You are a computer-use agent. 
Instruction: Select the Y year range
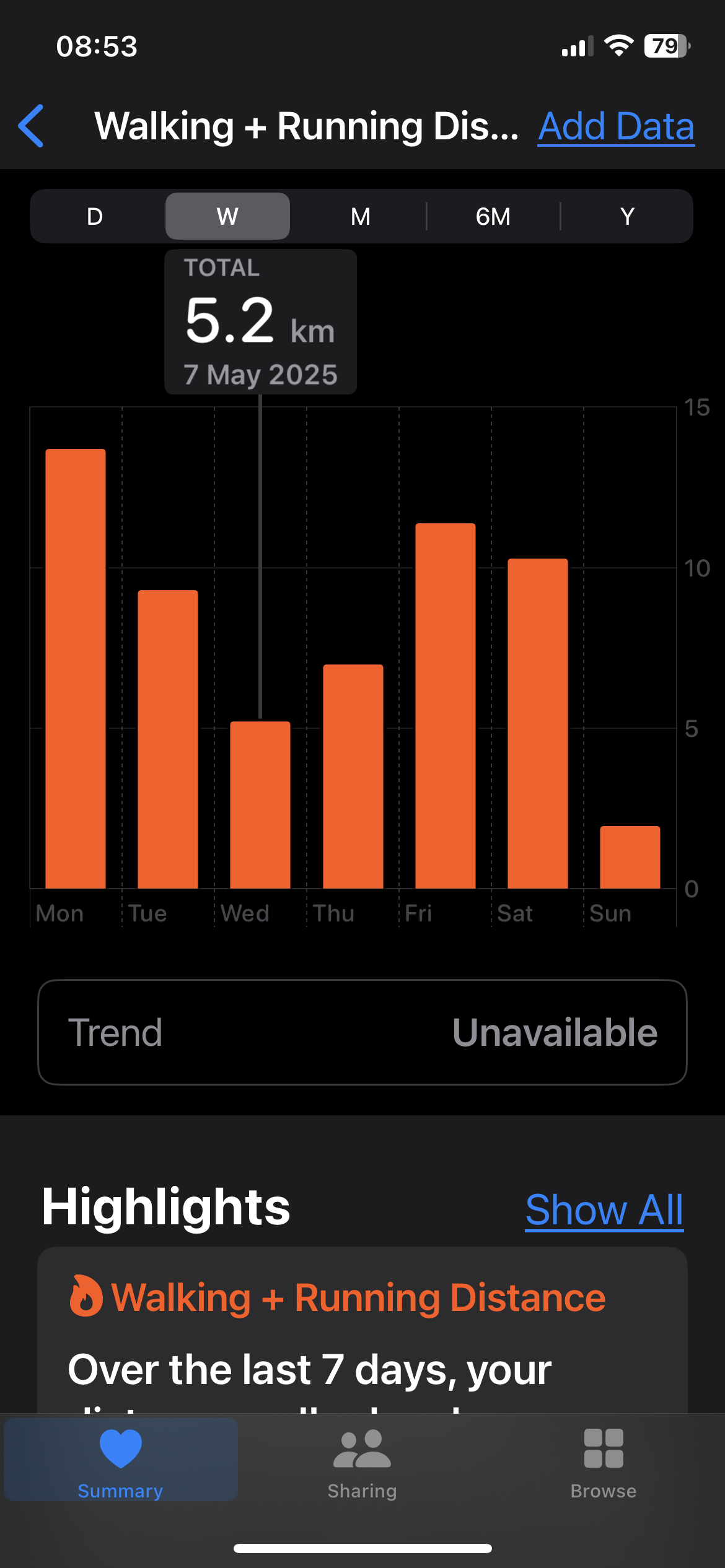pos(627,216)
